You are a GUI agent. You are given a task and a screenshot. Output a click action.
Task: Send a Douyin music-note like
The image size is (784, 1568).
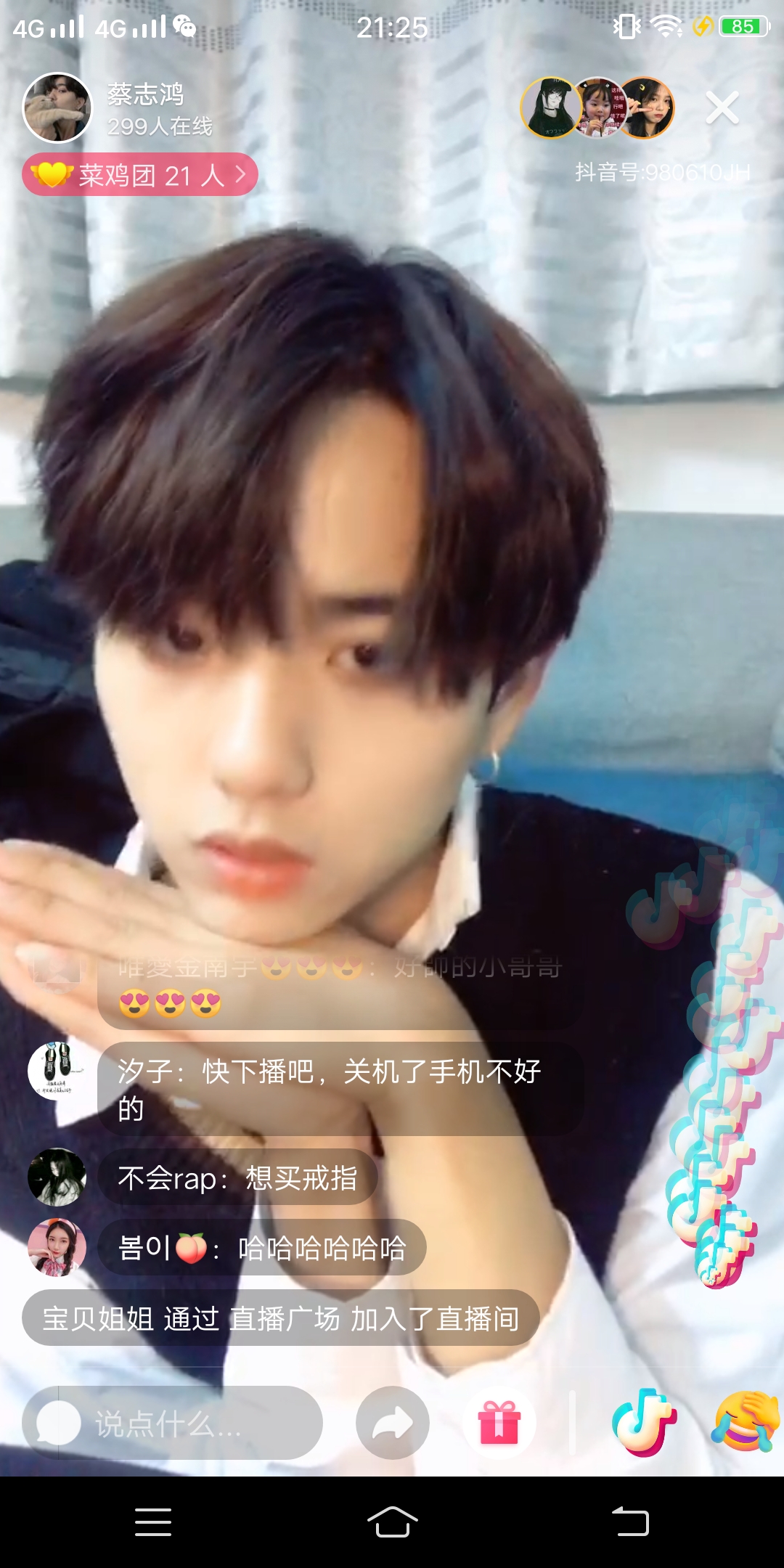[x=643, y=1423]
